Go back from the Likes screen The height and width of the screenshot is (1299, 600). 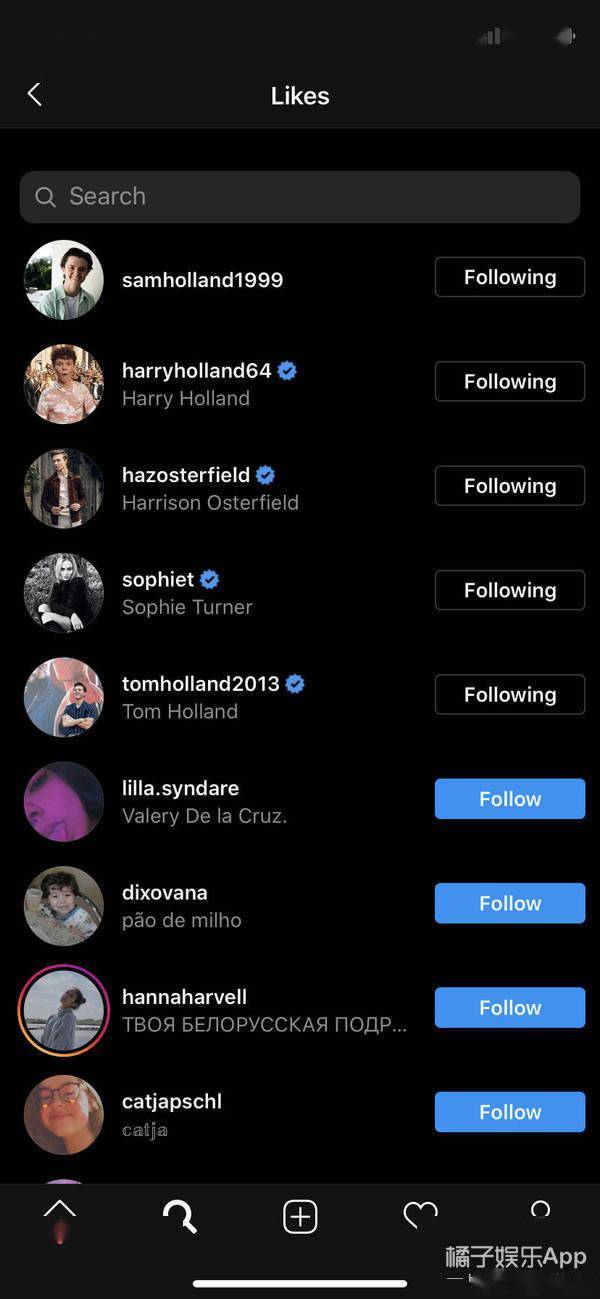[34, 95]
